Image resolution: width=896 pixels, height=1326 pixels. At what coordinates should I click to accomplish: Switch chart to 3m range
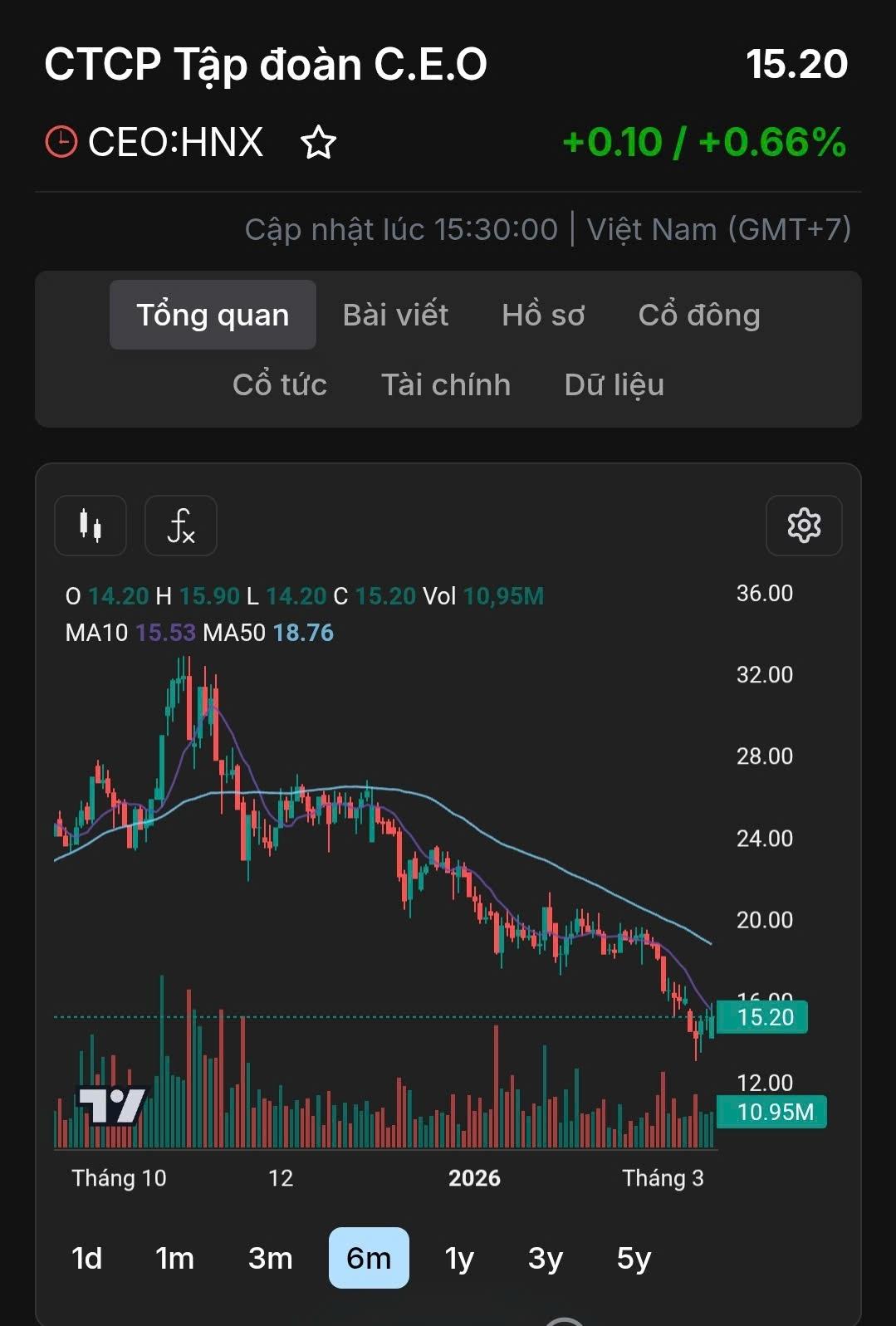coord(270,1258)
